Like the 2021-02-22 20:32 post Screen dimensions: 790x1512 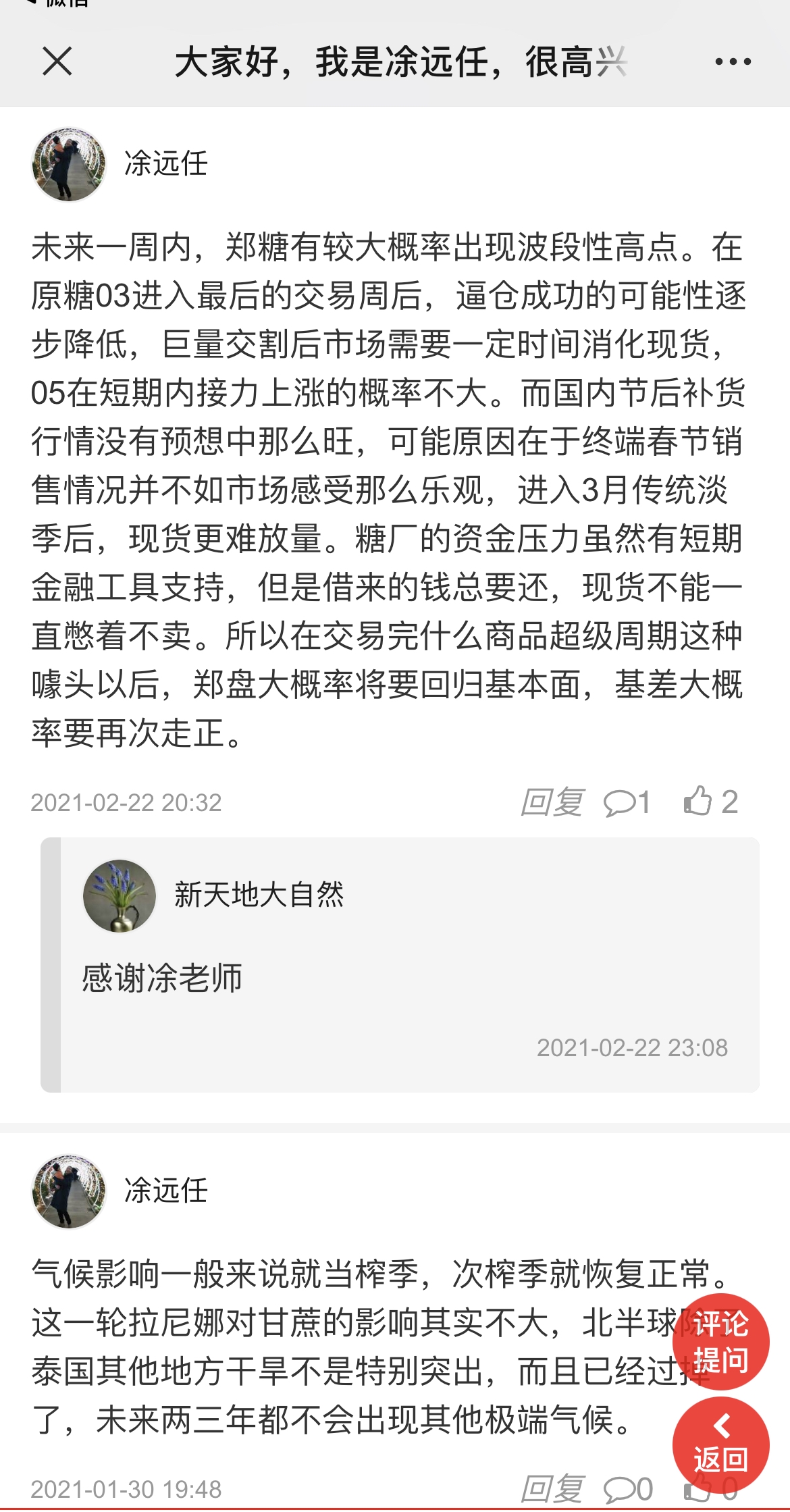tap(710, 802)
